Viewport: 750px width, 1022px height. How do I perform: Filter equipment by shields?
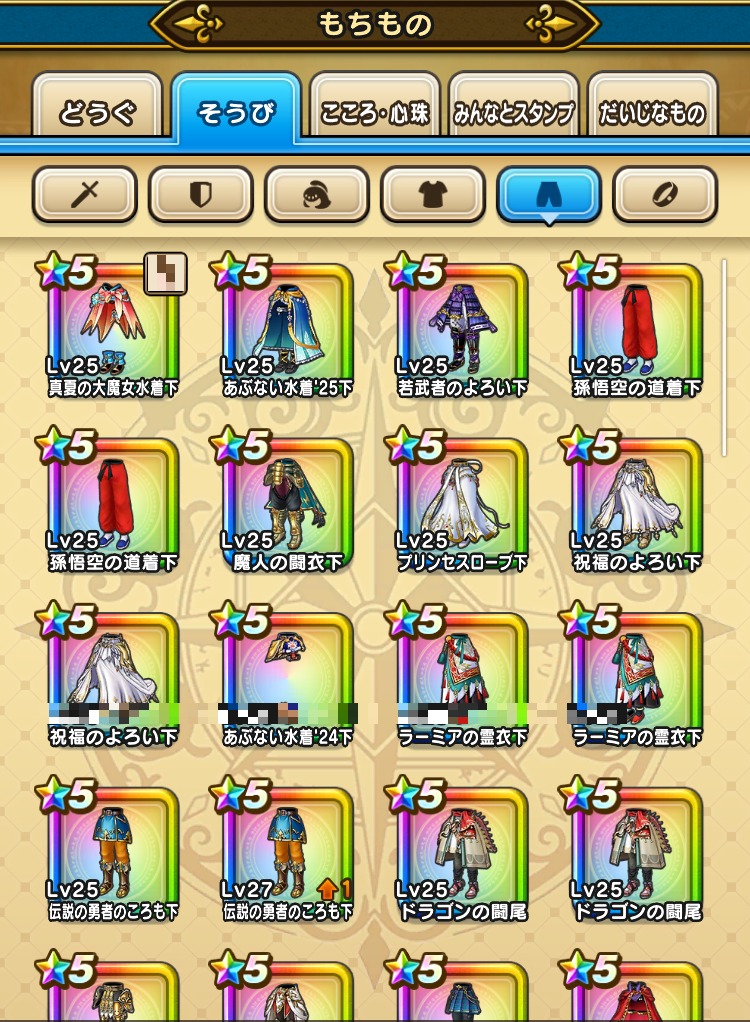200,194
